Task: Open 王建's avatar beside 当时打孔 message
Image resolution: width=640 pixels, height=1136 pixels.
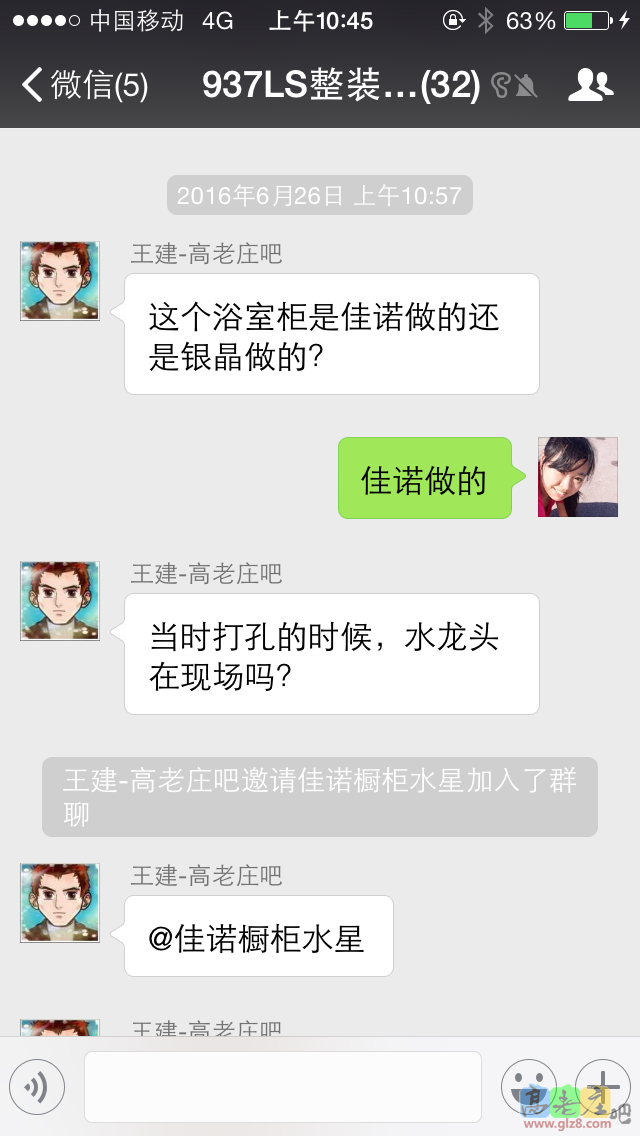Action: tap(60, 601)
